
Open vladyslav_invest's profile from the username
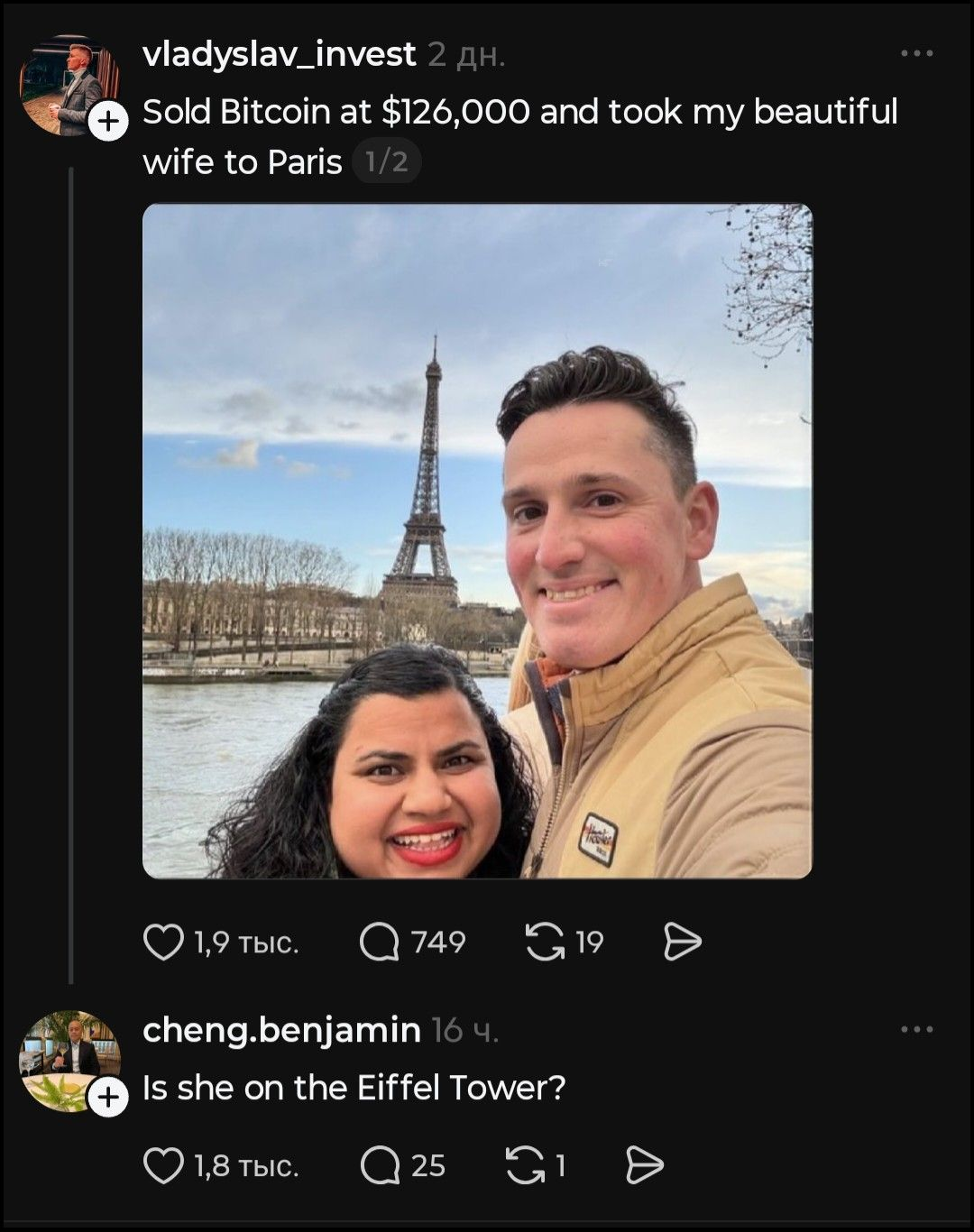point(279,55)
